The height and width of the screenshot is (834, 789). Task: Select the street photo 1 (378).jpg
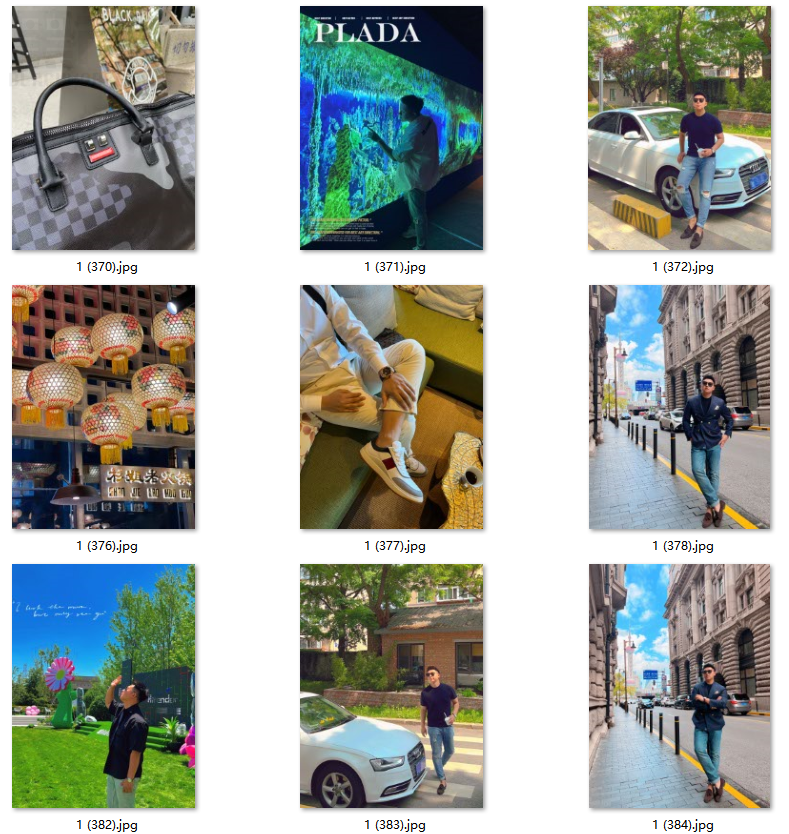(679, 407)
